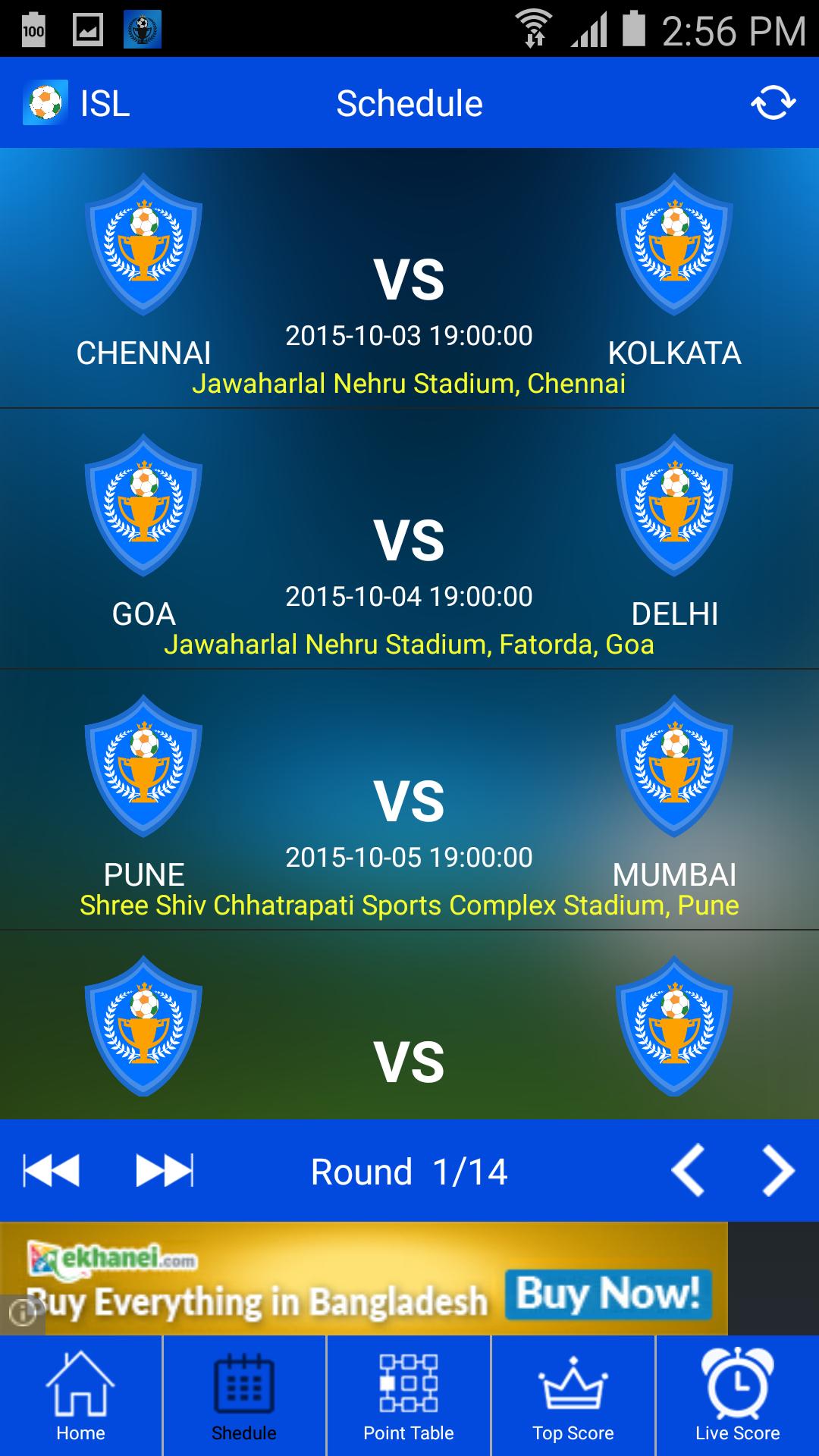Go to the previous round
The image size is (819, 1456).
pos(689,1171)
